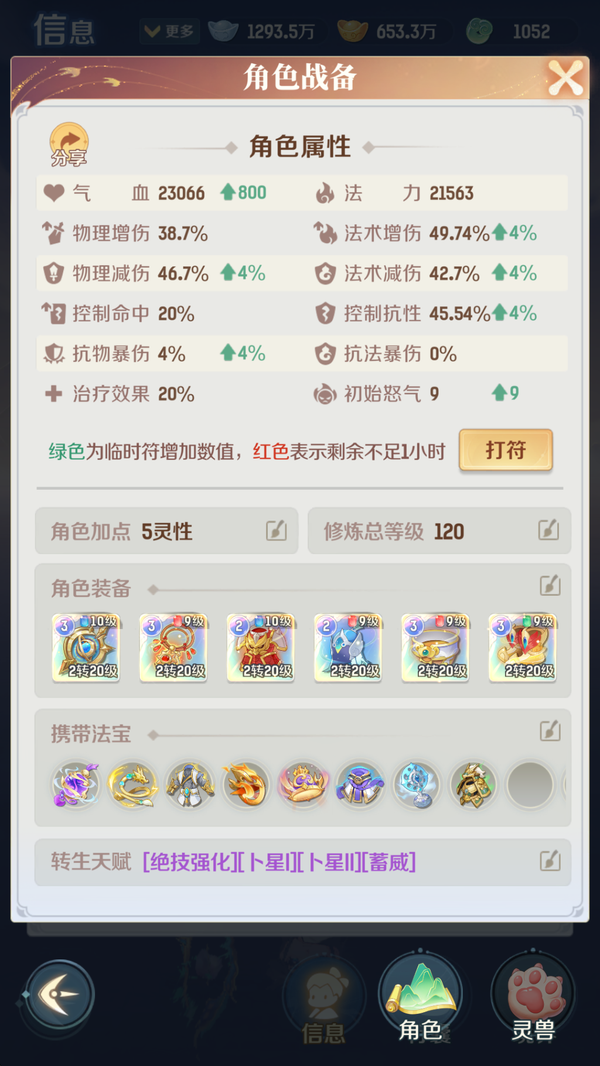The image size is (600, 1066).
Task: Tap the 打符 button
Action: 505,450
